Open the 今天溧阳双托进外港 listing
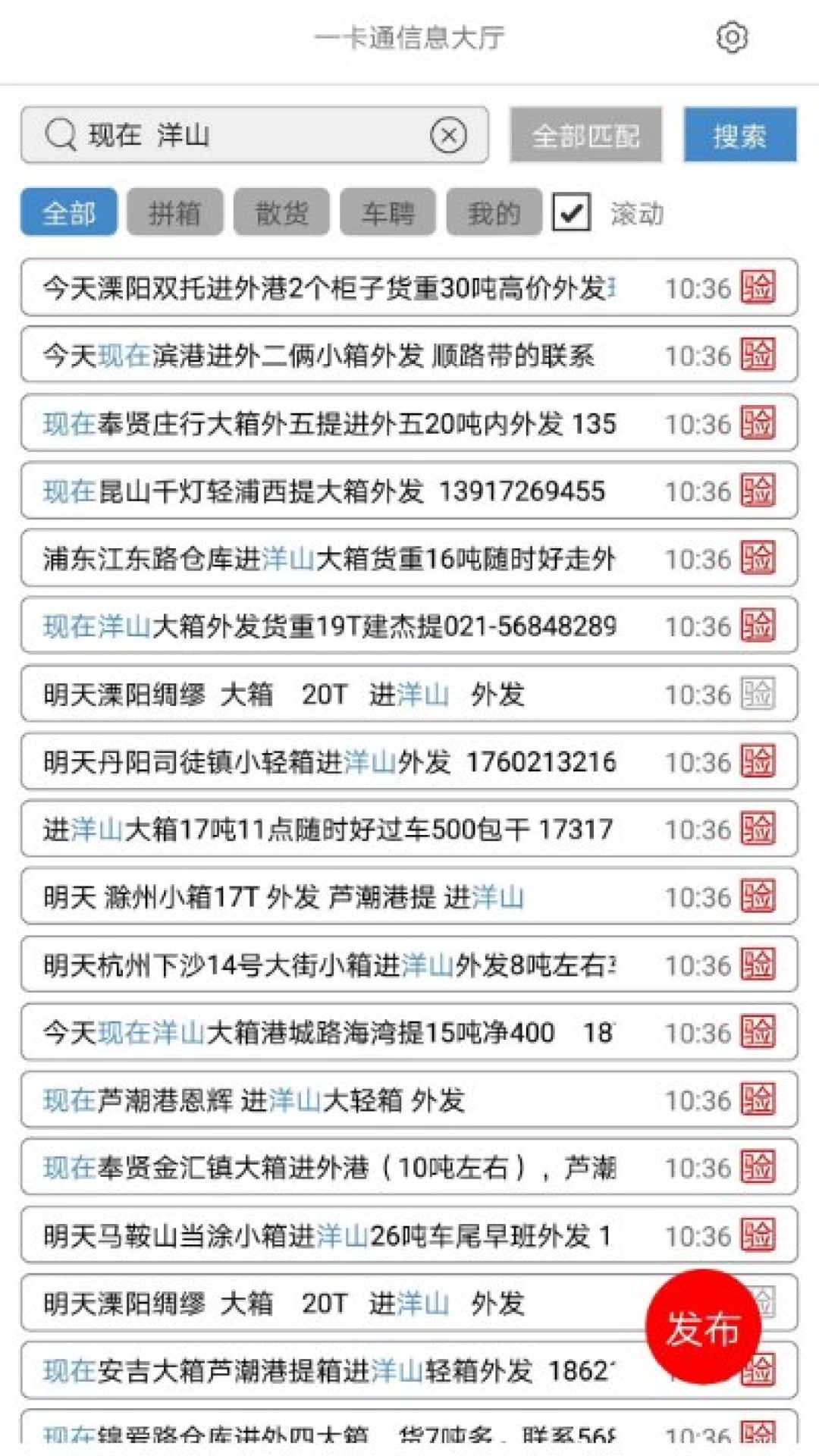 (x=330, y=288)
